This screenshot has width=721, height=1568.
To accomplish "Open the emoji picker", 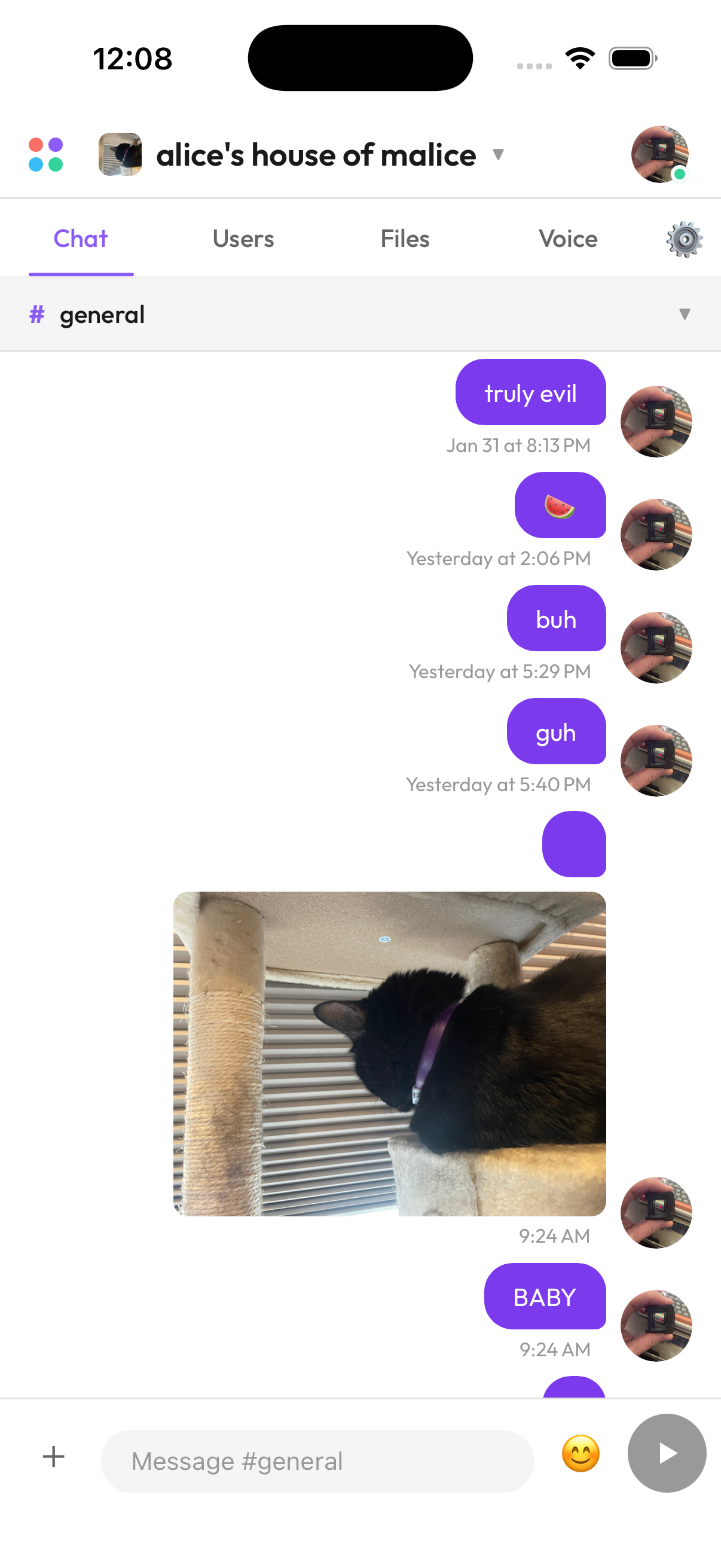I will pyautogui.click(x=581, y=1454).
